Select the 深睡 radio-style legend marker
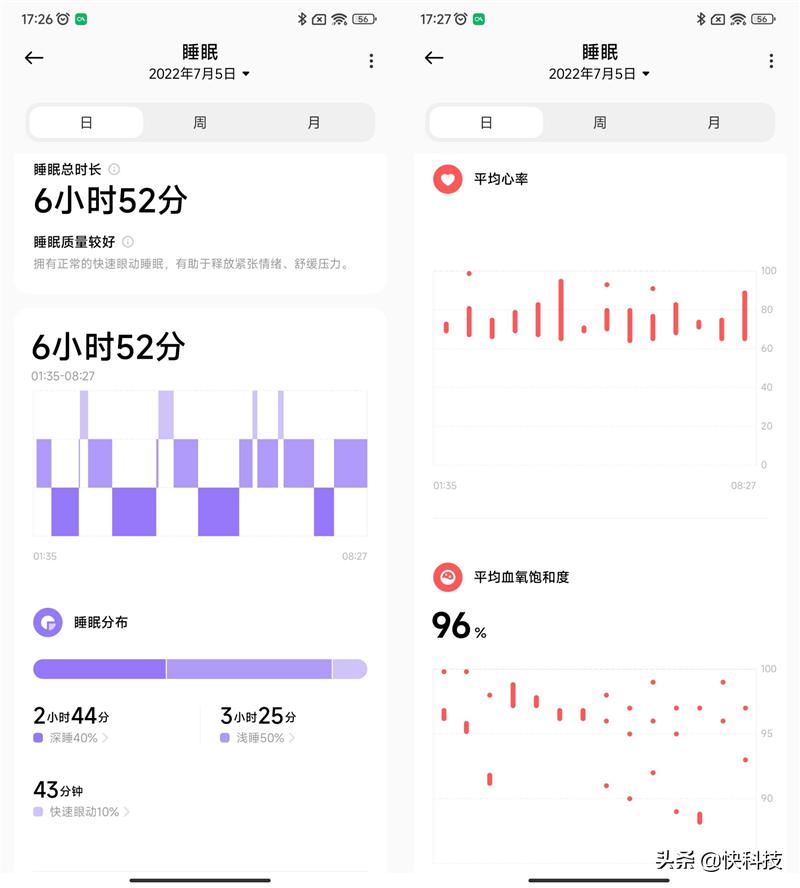 (x=38, y=738)
